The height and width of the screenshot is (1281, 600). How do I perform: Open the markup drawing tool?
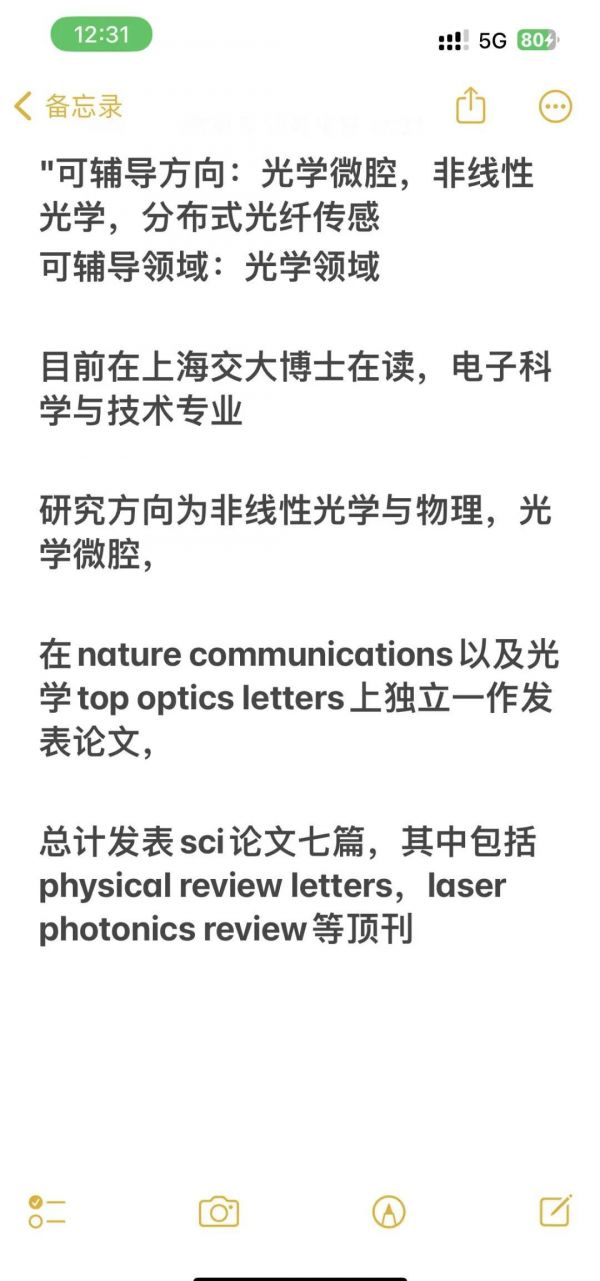388,1211
